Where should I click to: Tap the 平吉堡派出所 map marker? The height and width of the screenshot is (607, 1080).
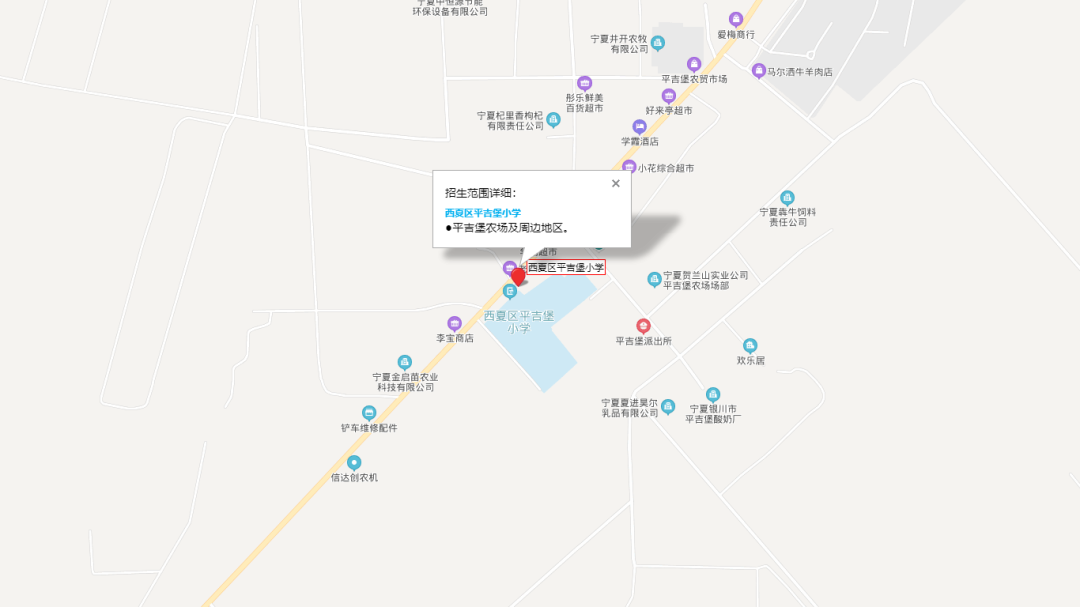643,326
